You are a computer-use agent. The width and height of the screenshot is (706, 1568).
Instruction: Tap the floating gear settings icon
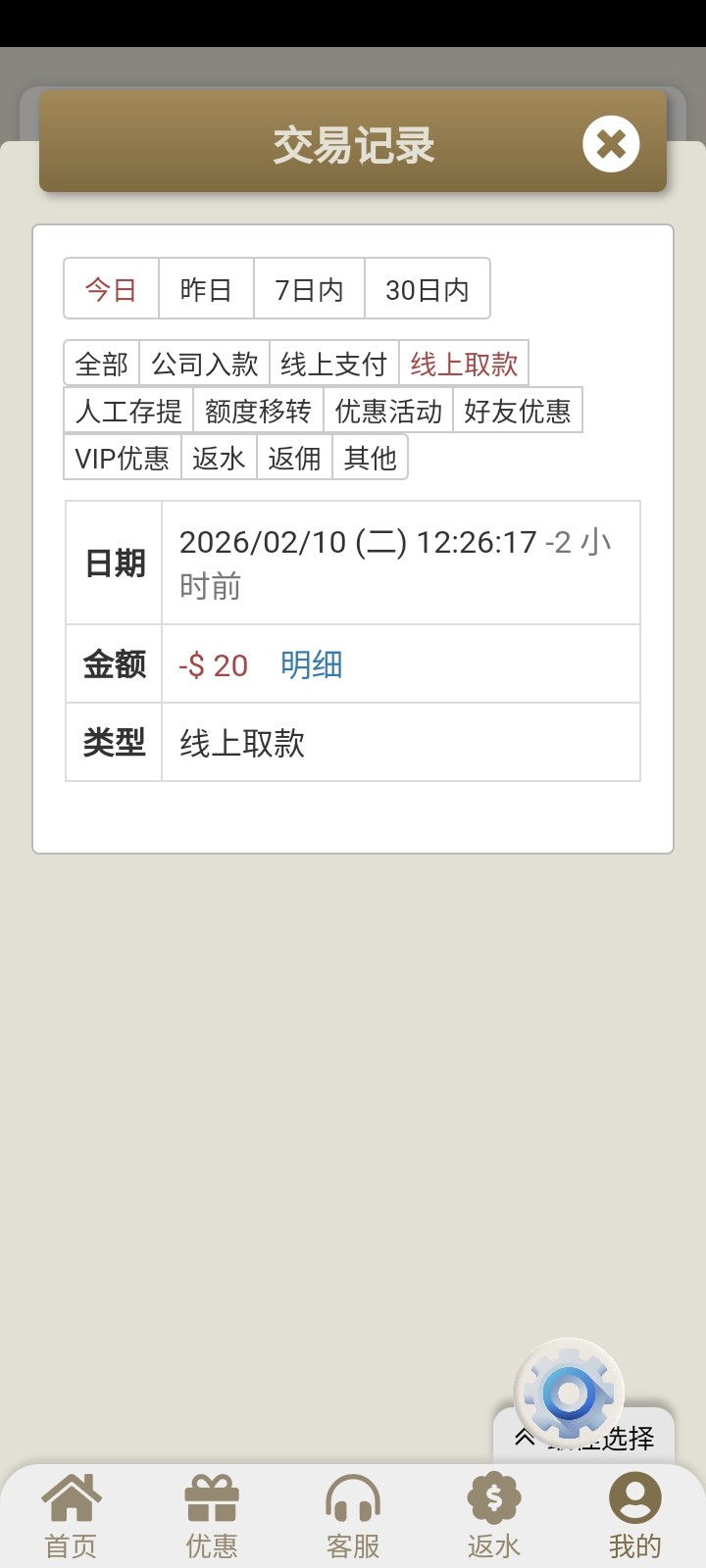click(569, 1393)
